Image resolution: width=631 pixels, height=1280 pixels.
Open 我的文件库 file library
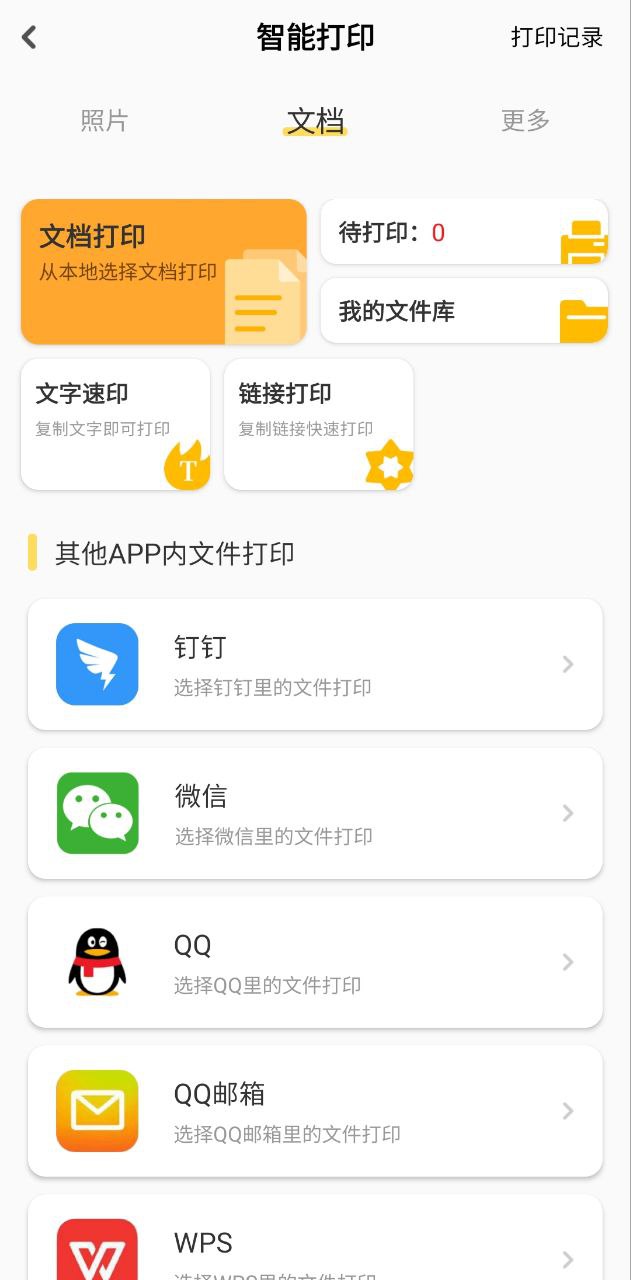click(463, 311)
